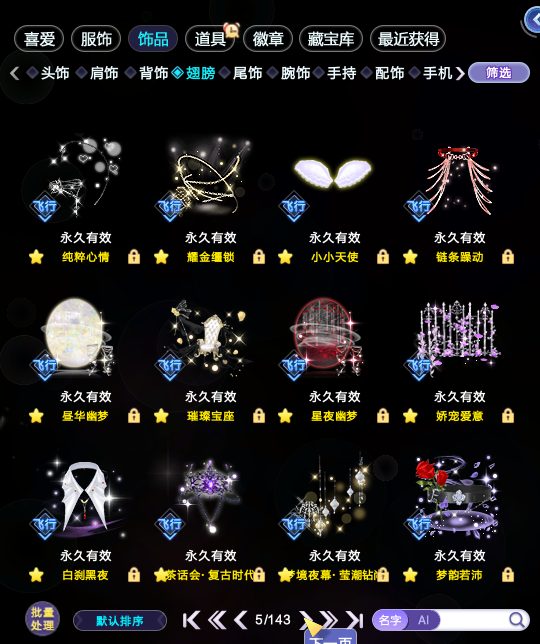Jump to the last page
540x644 pixels.
coord(354,620)
